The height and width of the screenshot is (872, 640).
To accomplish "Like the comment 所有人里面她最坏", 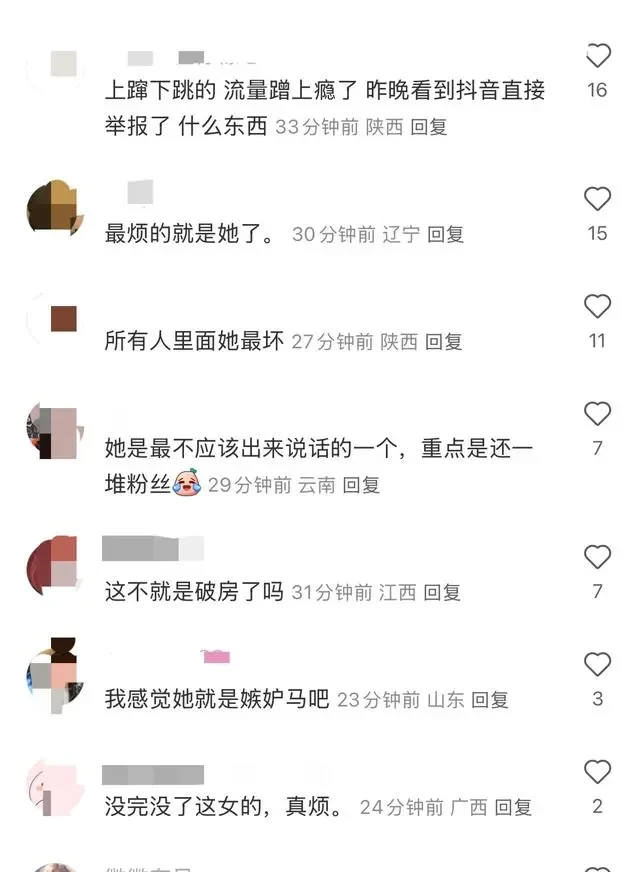I will tap(597, 306).
